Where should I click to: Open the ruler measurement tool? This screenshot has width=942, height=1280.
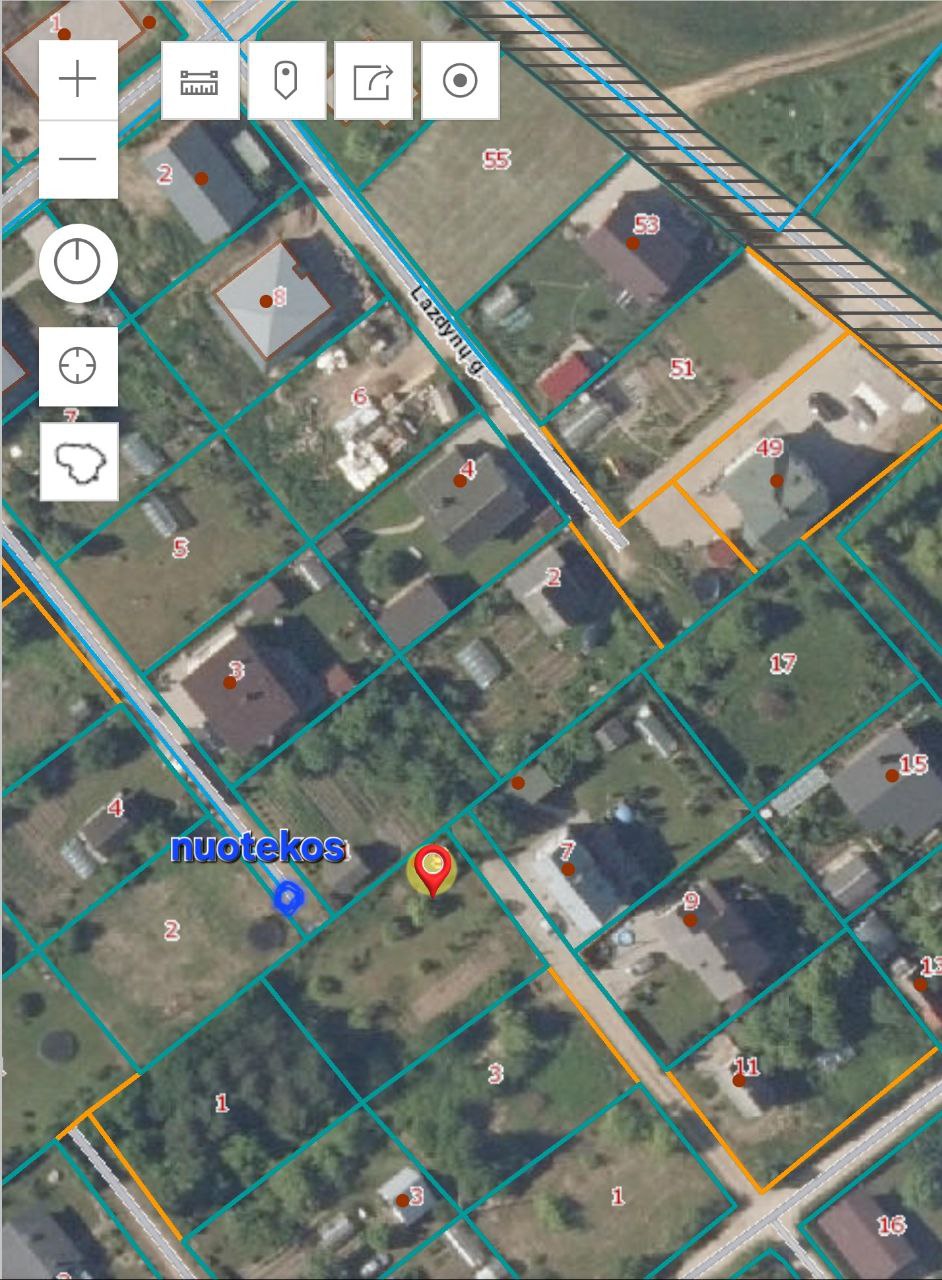(200, 81)
